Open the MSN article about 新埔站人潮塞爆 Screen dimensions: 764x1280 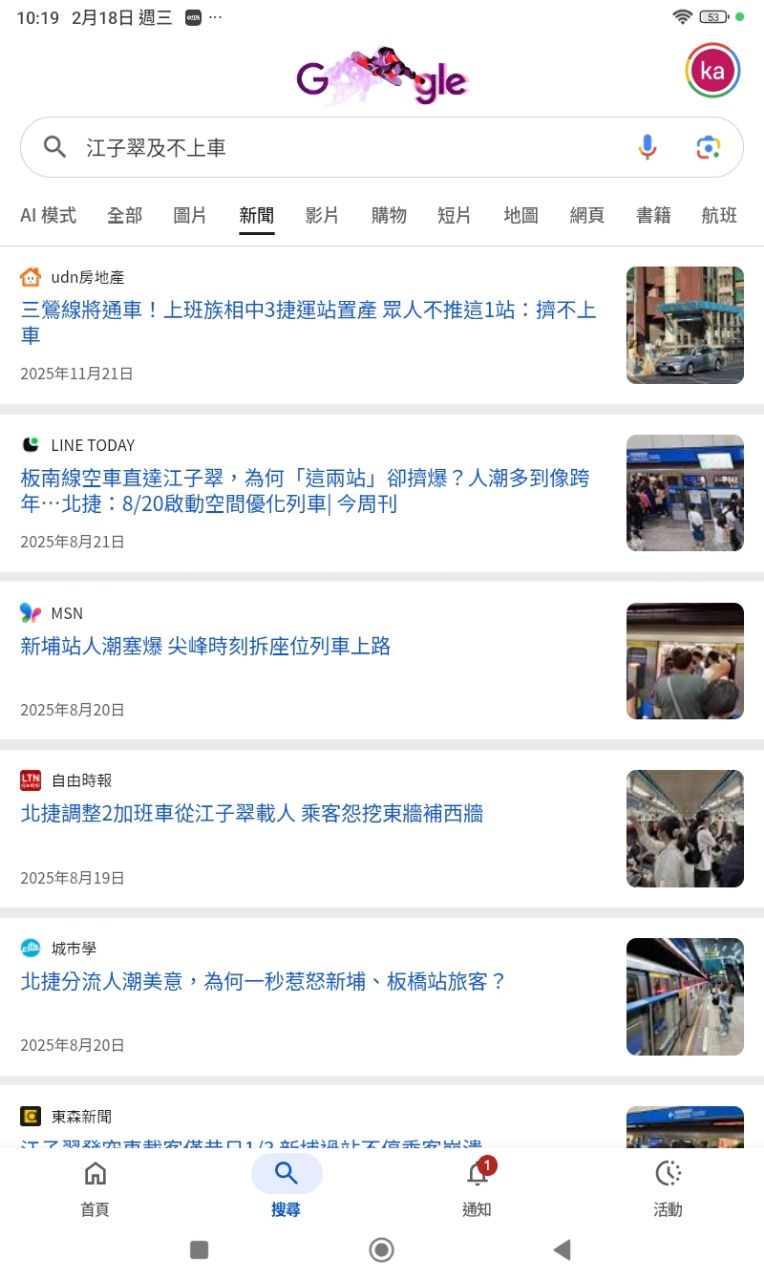[205, 646]
